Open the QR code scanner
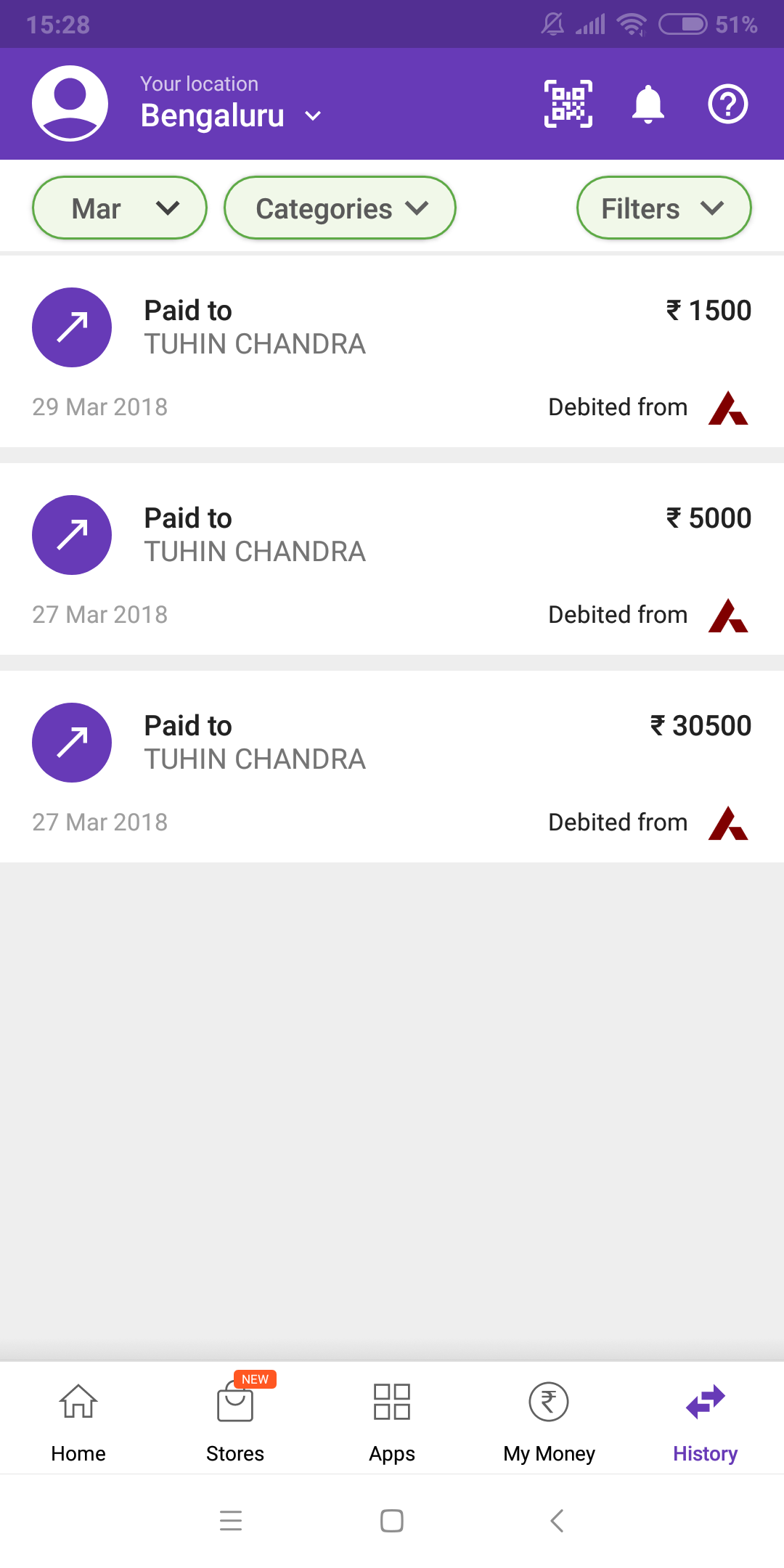Viewport: 784px width, 1568px height. (x=568, y=104)
